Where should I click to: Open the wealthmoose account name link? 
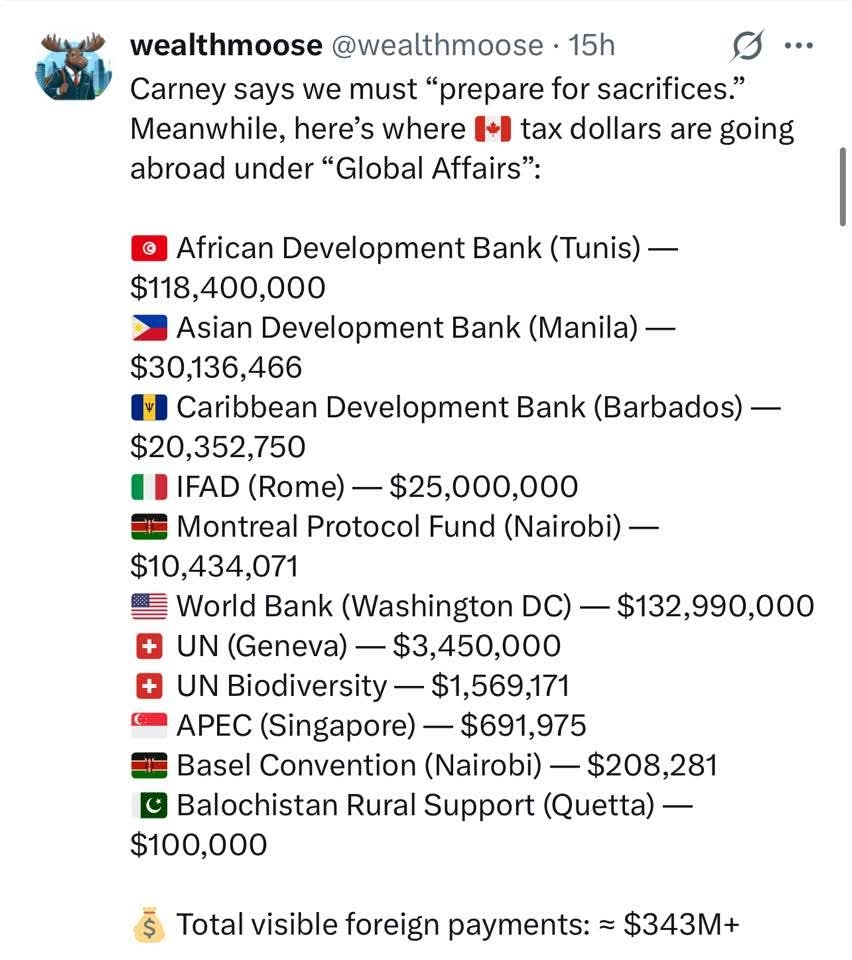point(226,45)
